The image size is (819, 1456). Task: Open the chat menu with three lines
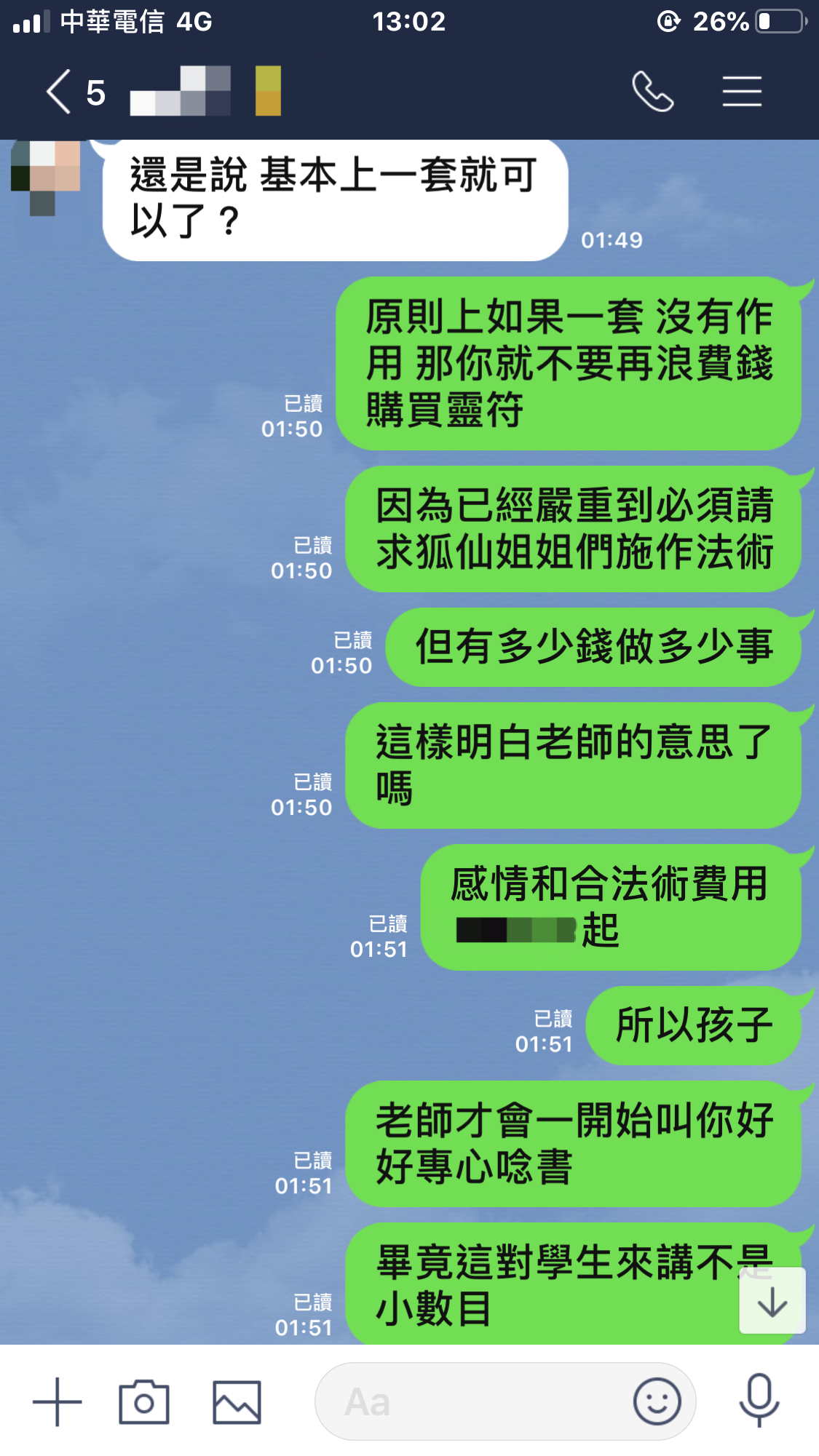pos(741,92)
